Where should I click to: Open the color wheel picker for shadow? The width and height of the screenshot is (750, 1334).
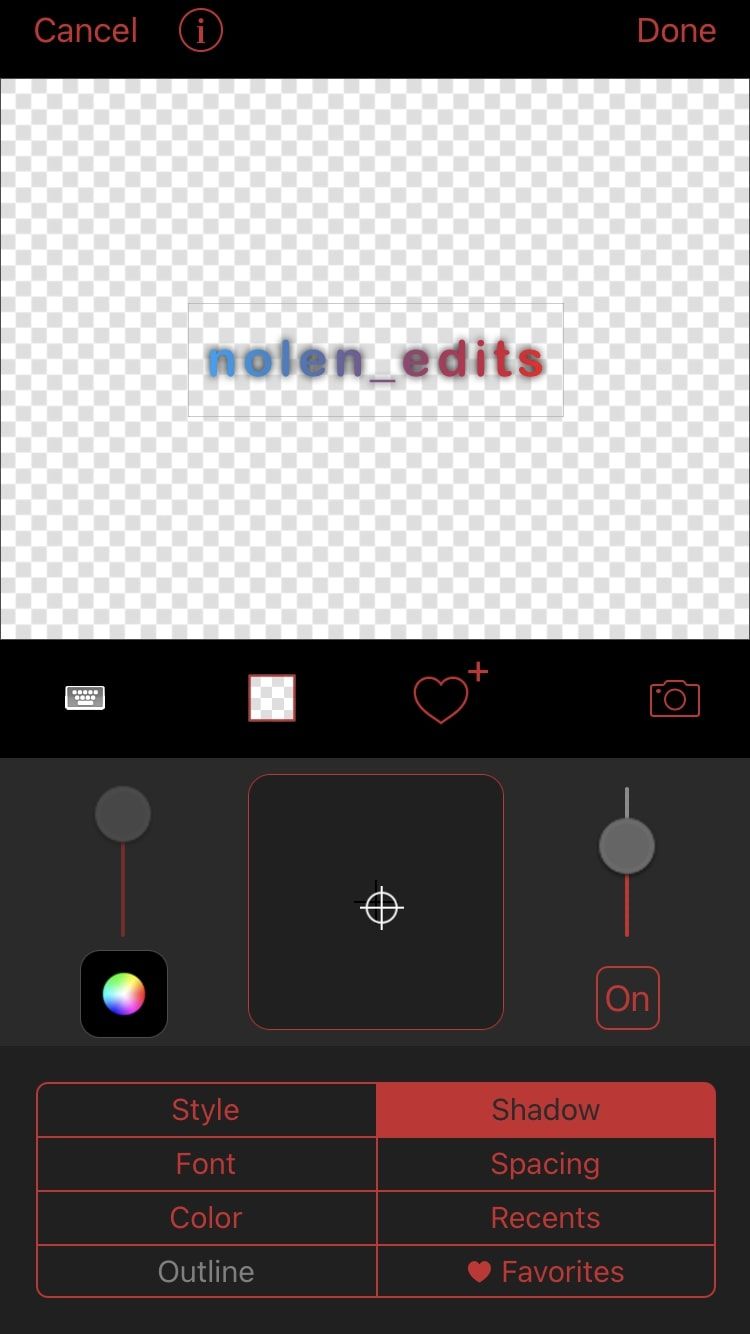[123, 993]
